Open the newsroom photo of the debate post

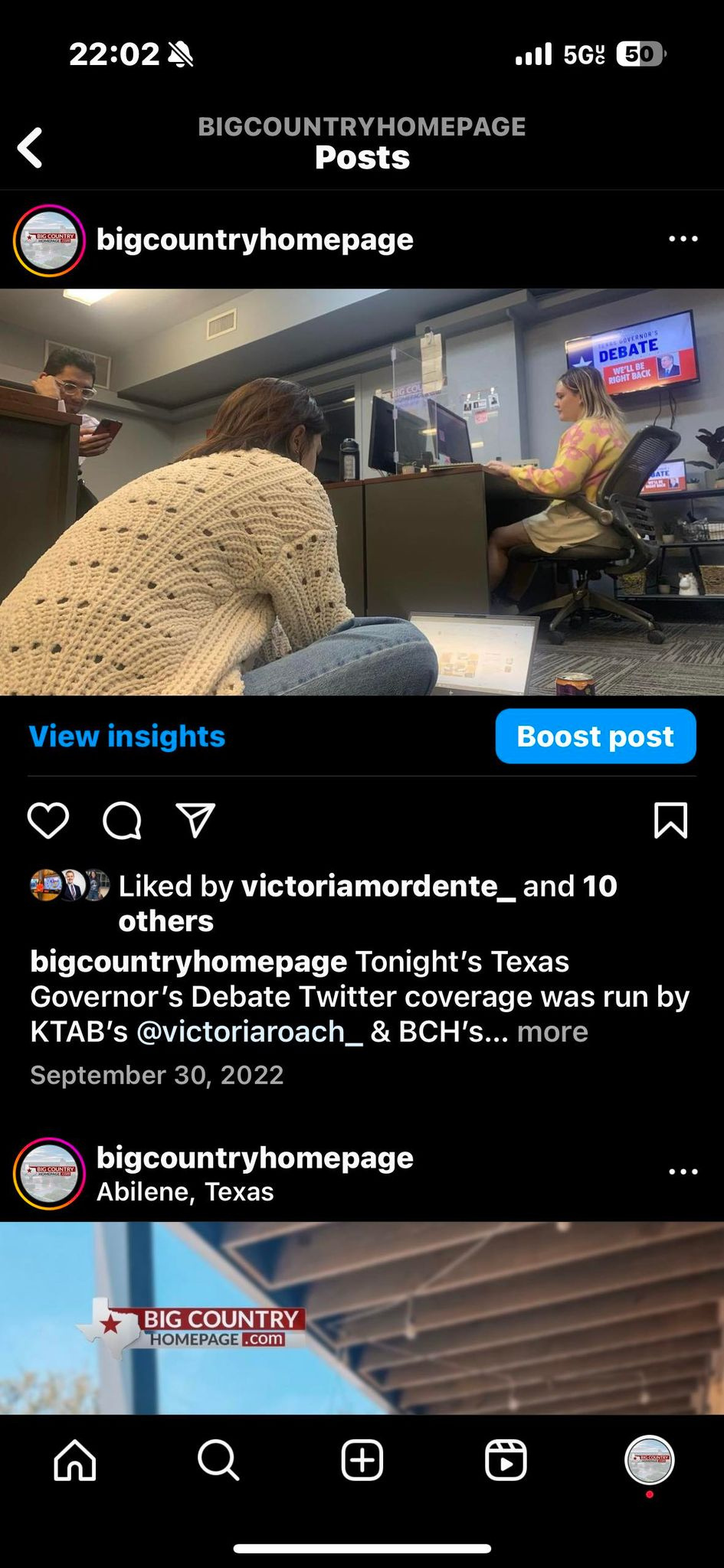tap(362, 492)
